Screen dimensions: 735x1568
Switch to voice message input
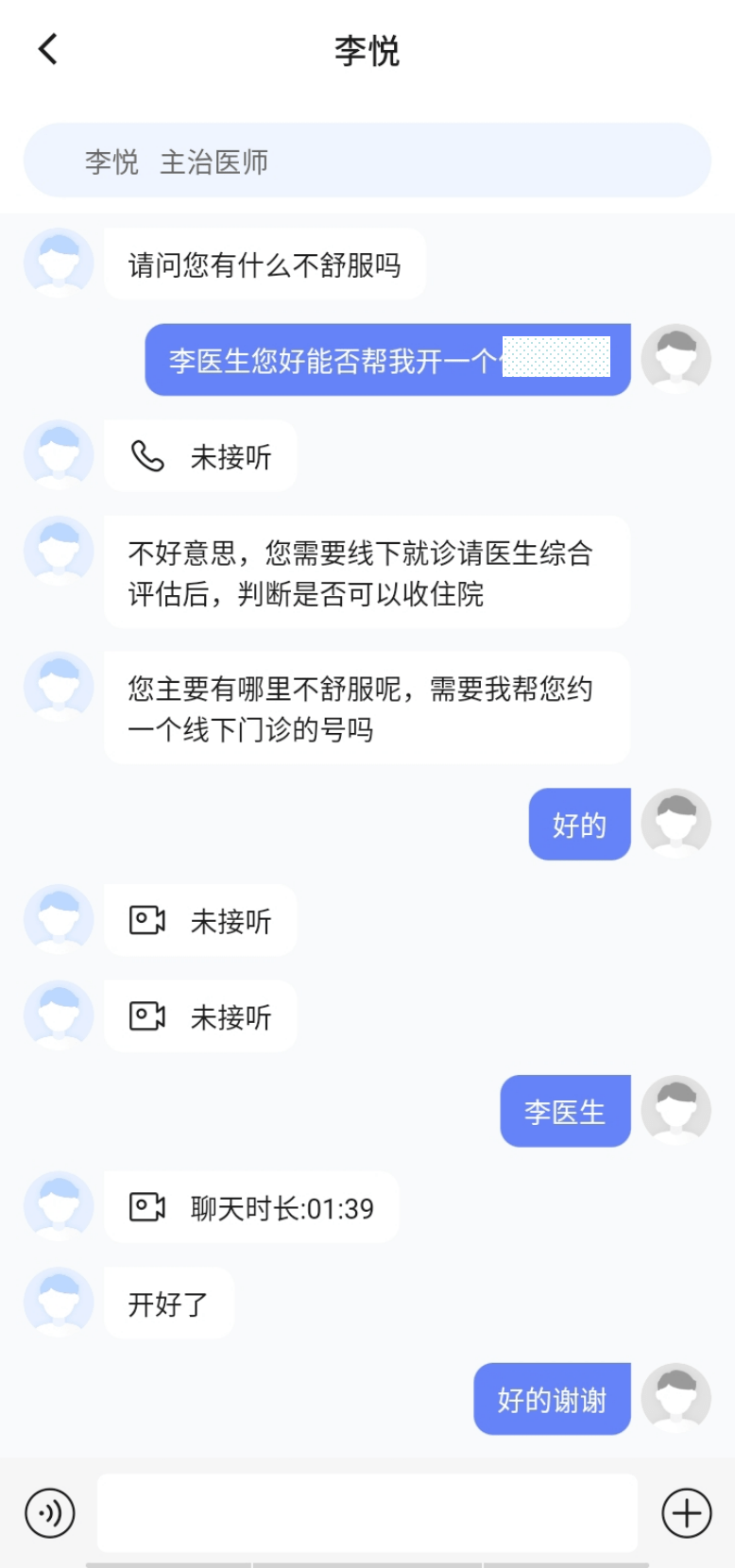[50, 1513]
